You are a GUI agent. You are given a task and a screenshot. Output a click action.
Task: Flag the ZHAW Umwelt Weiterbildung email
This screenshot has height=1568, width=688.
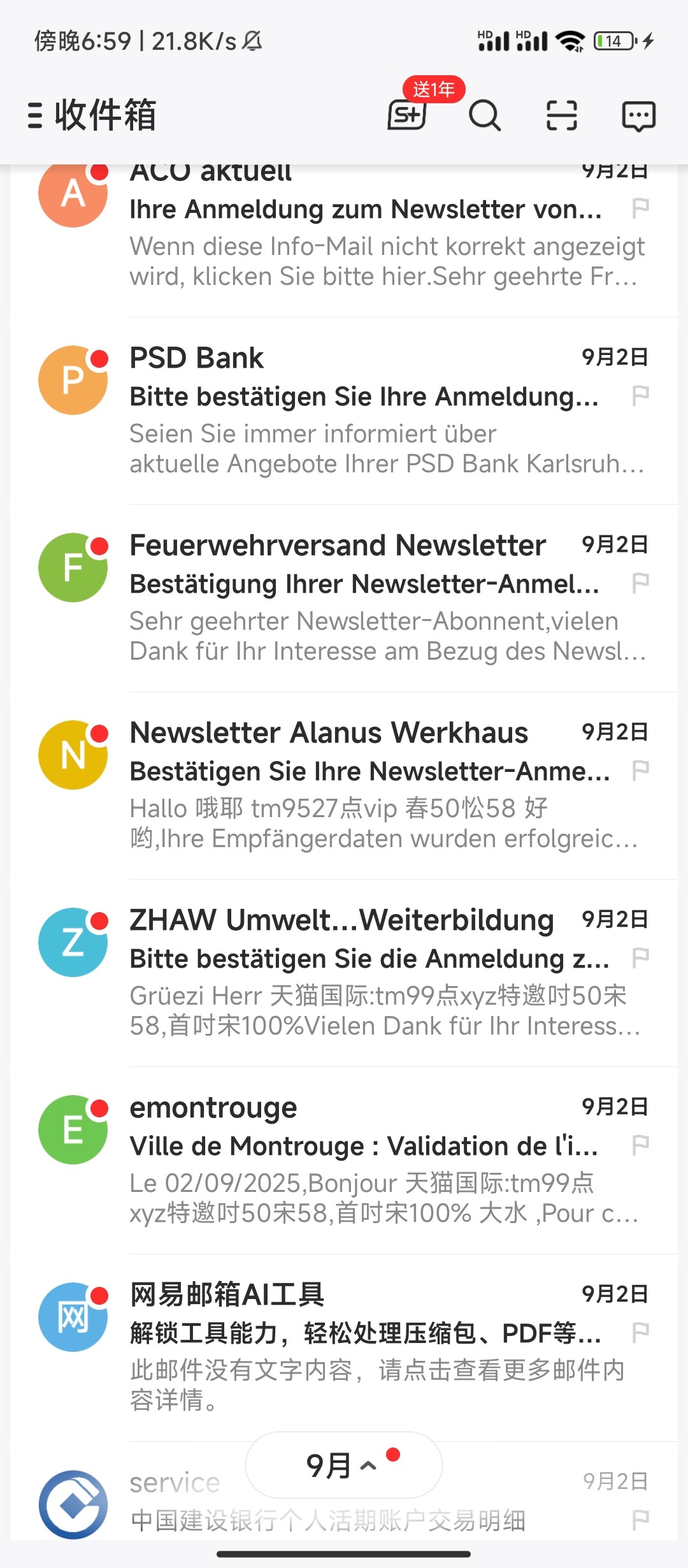[640, 958]
